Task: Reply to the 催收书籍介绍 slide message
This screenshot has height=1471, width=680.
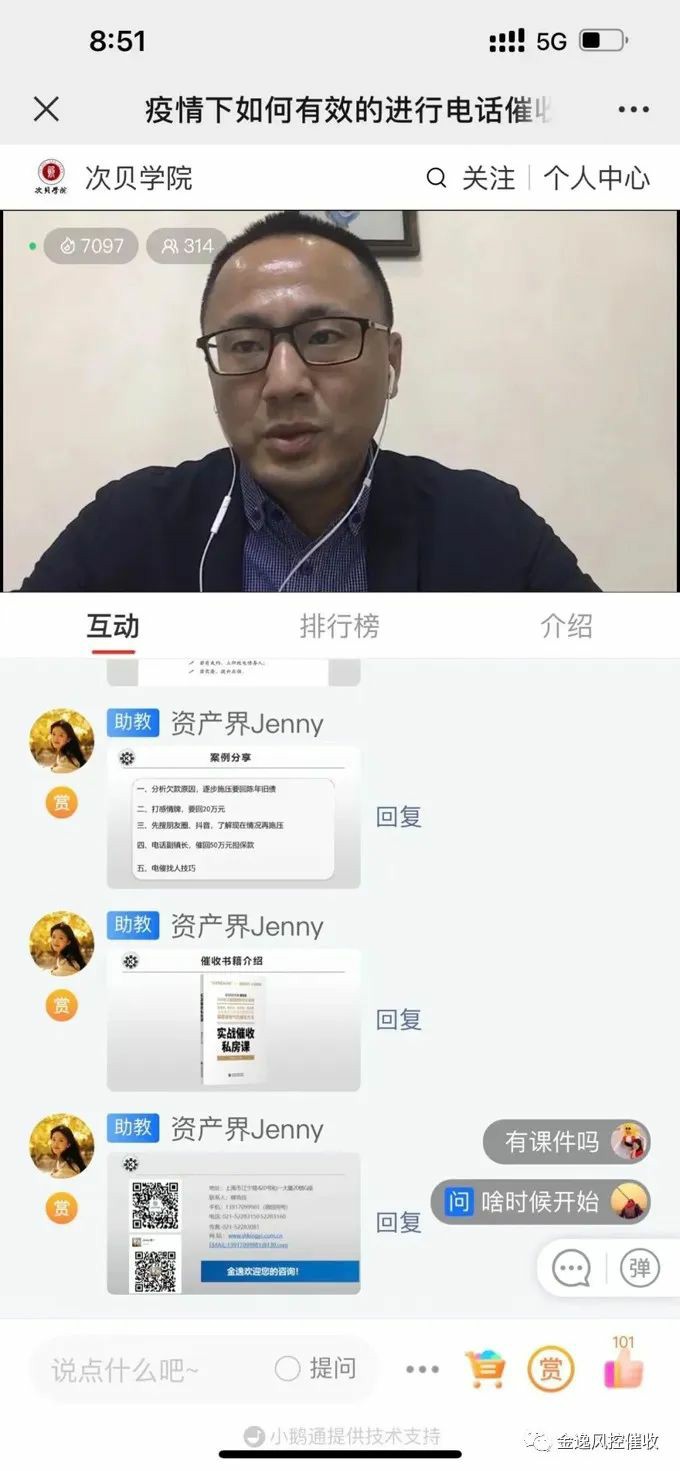Action: tap(399, 1019)
